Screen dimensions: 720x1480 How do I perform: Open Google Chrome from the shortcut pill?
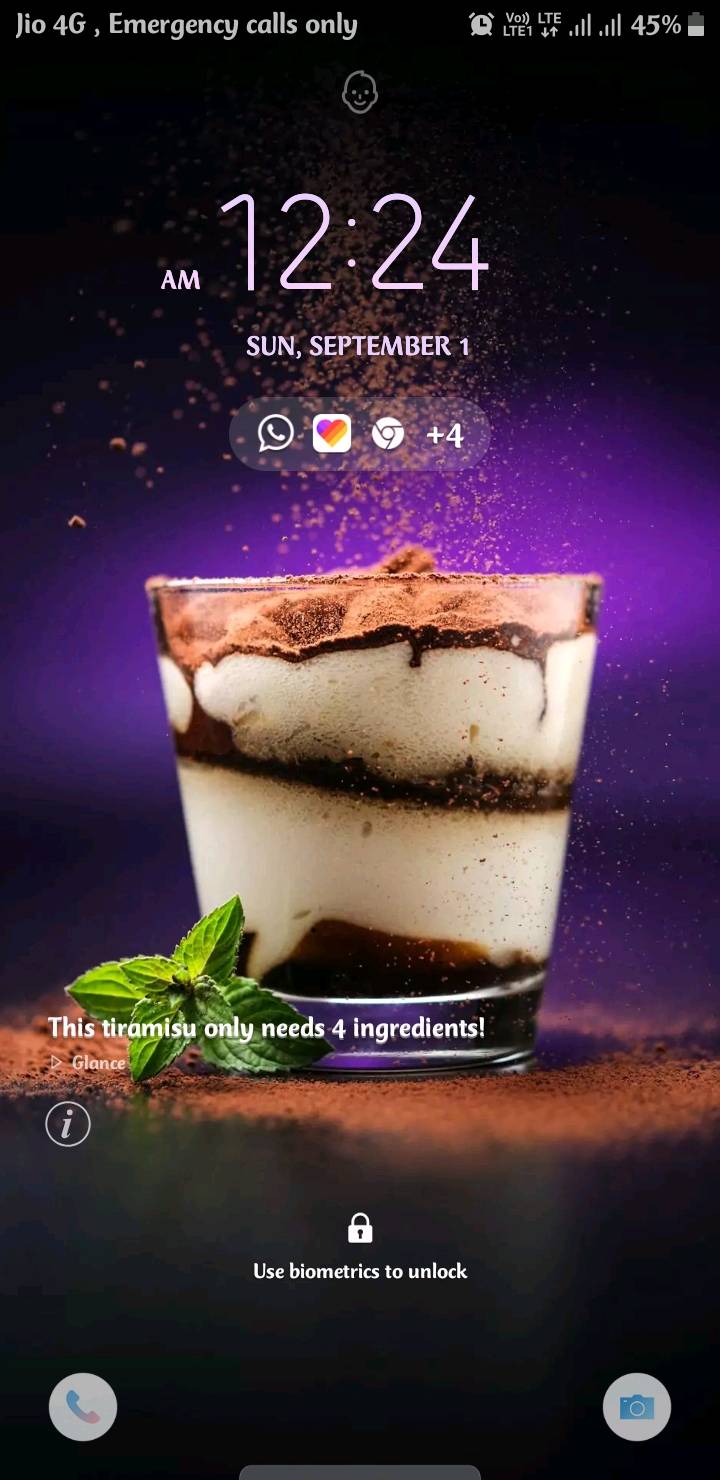(389, 433)
